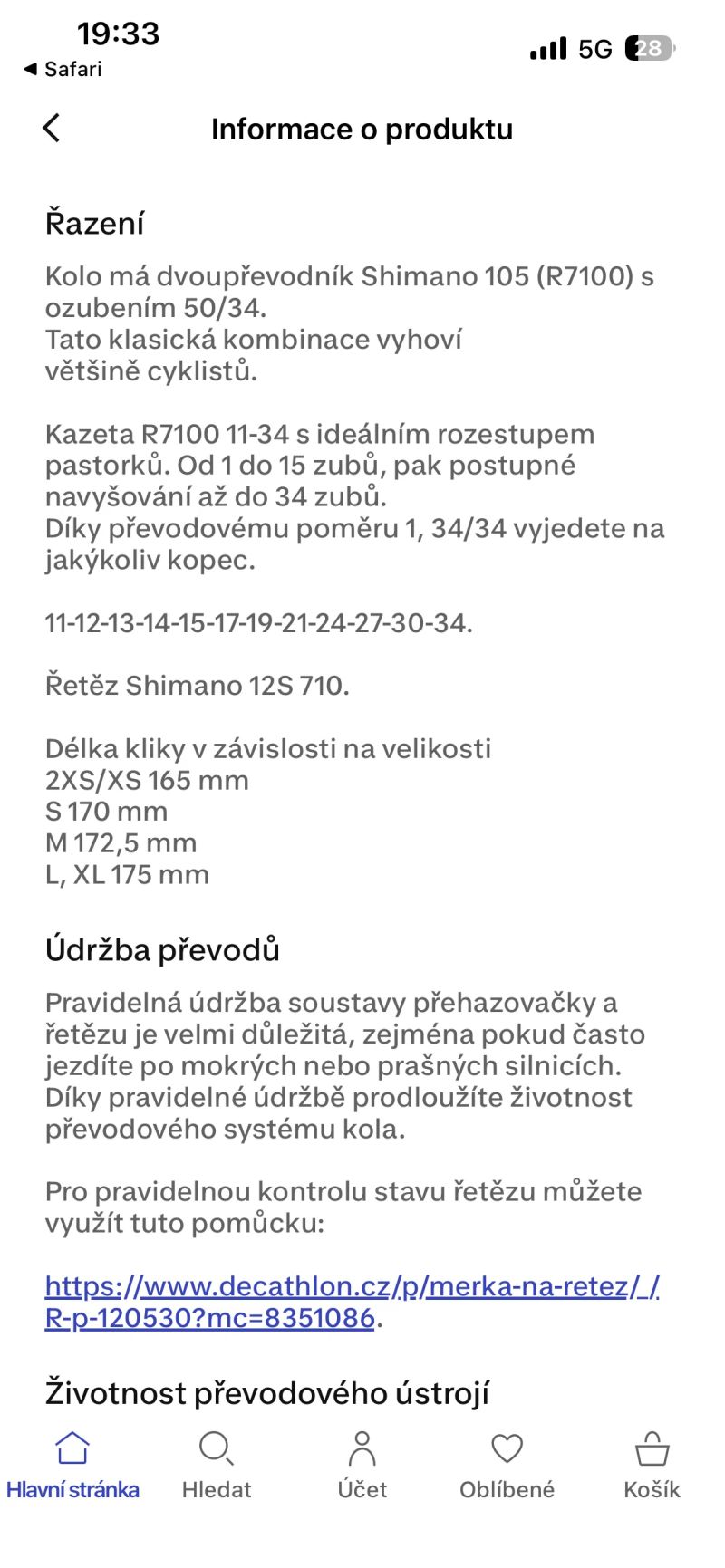Open the Hledat tab
The width and height of the screenshot is (725, 1568).
(x=217, y=1466)
